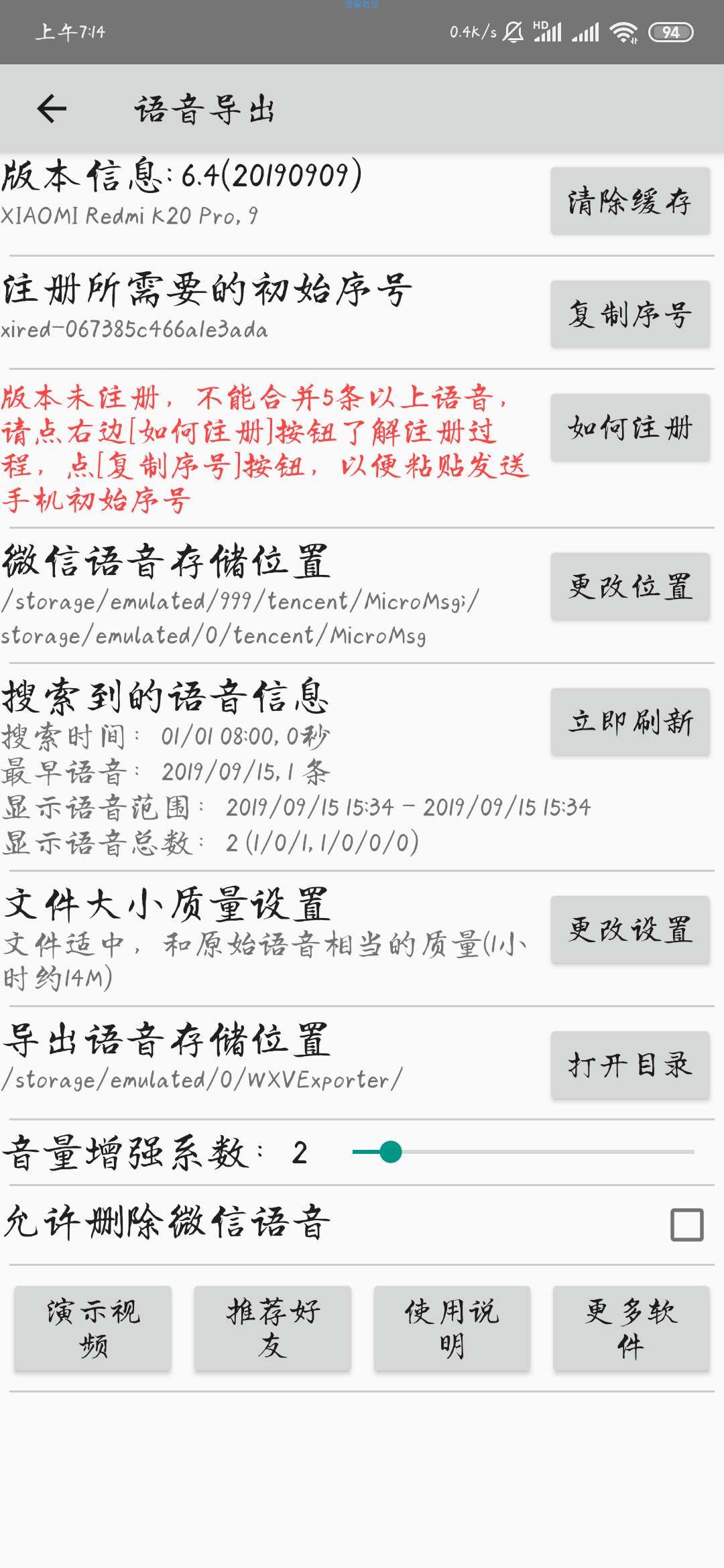Watch the 演示视频 demo
Screen dimensions: 724x1568
[x=93, y=1328]
